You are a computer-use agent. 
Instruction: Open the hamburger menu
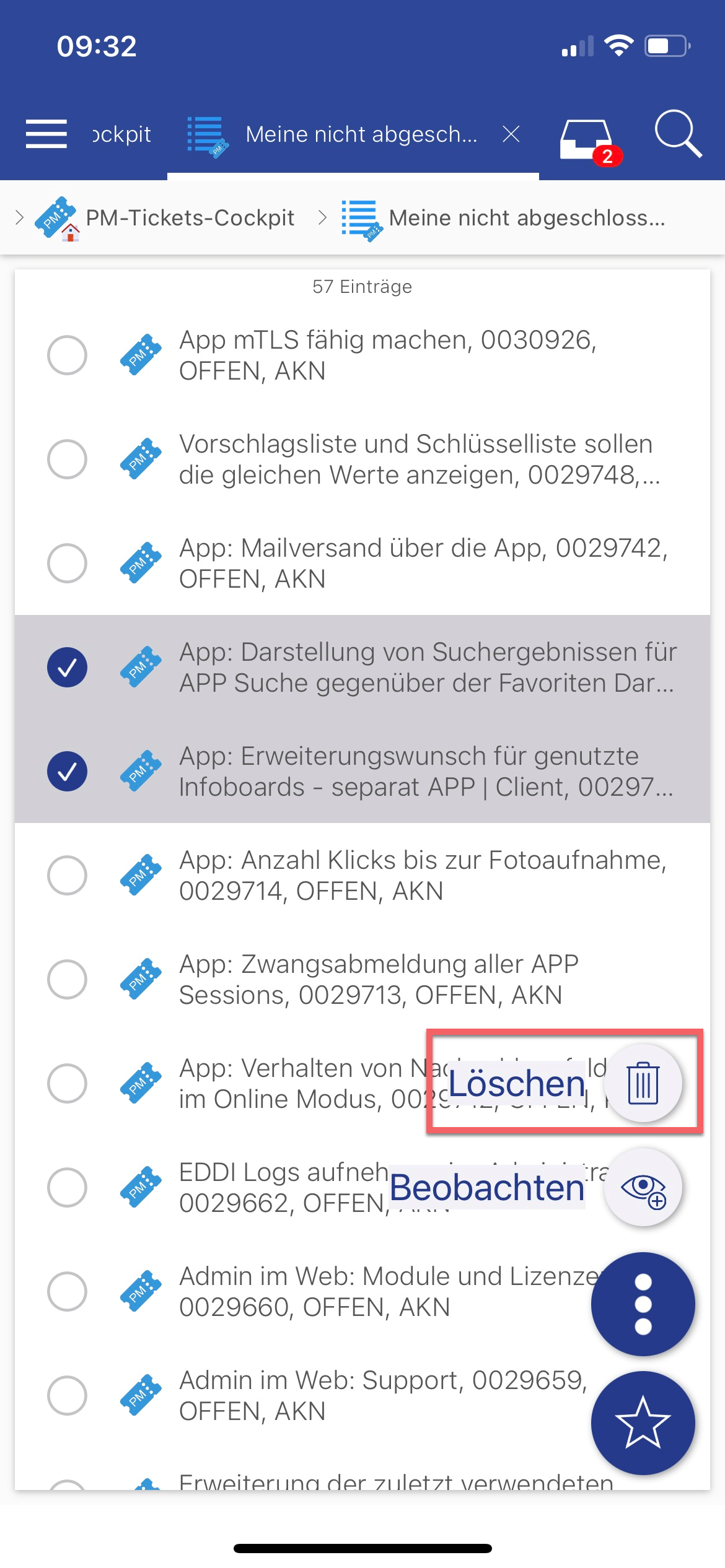[46, 134]
